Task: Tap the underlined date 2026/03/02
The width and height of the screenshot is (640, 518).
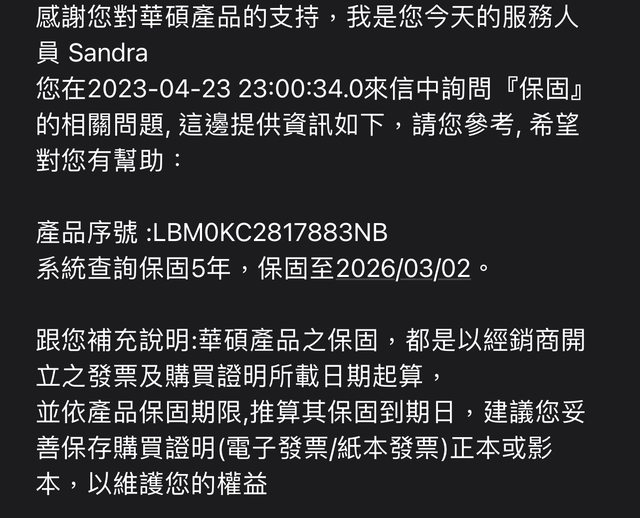Action: (x=403, y=268)
